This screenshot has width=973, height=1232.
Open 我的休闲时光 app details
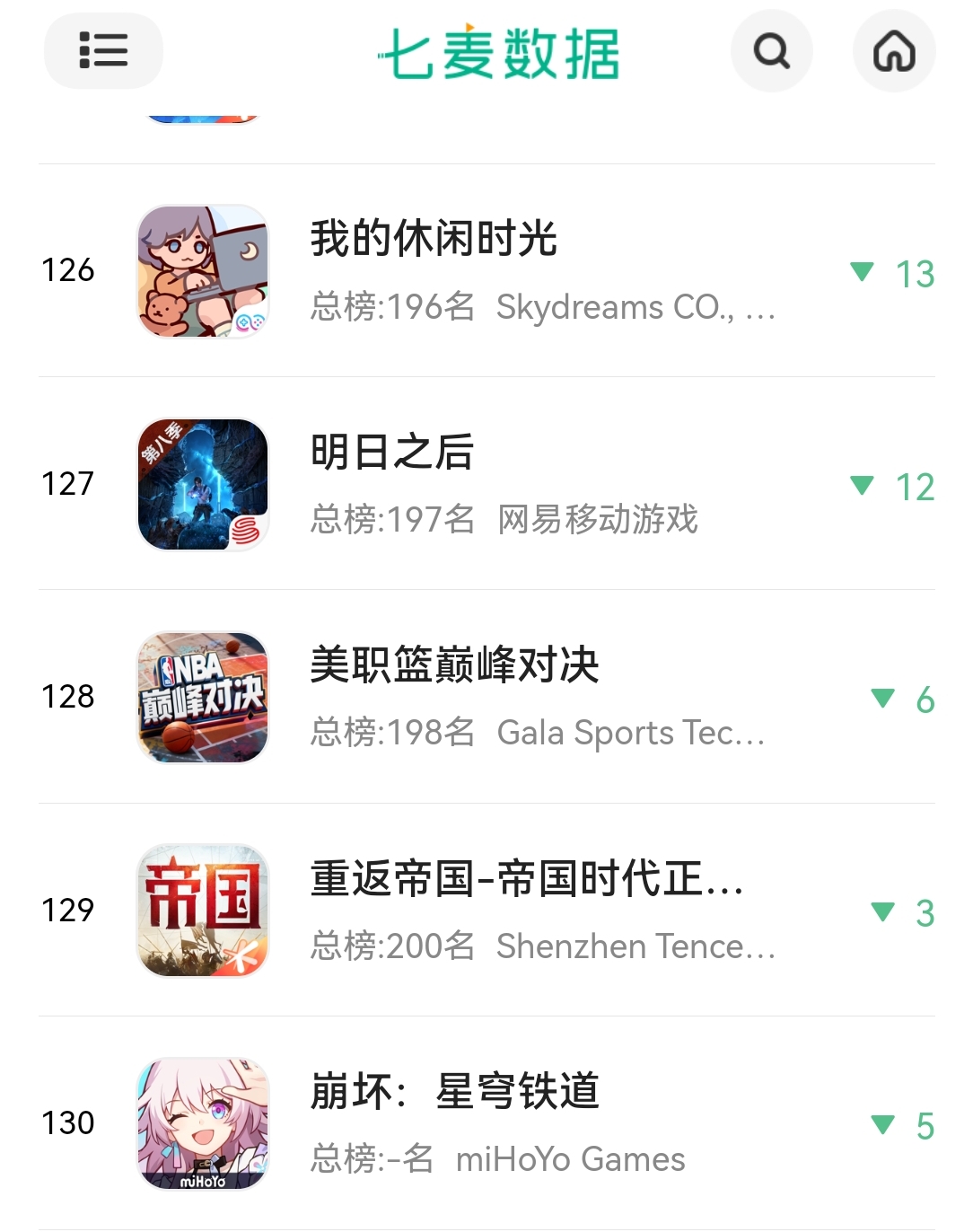click(434, 240)
